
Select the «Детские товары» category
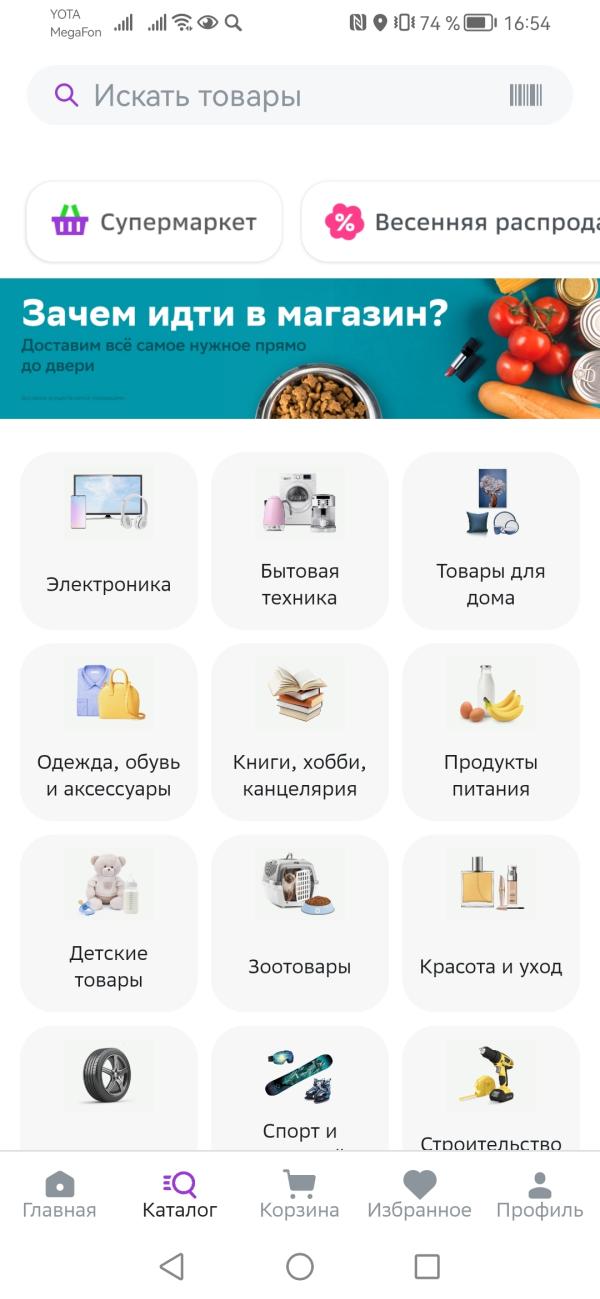click(108, 922)
